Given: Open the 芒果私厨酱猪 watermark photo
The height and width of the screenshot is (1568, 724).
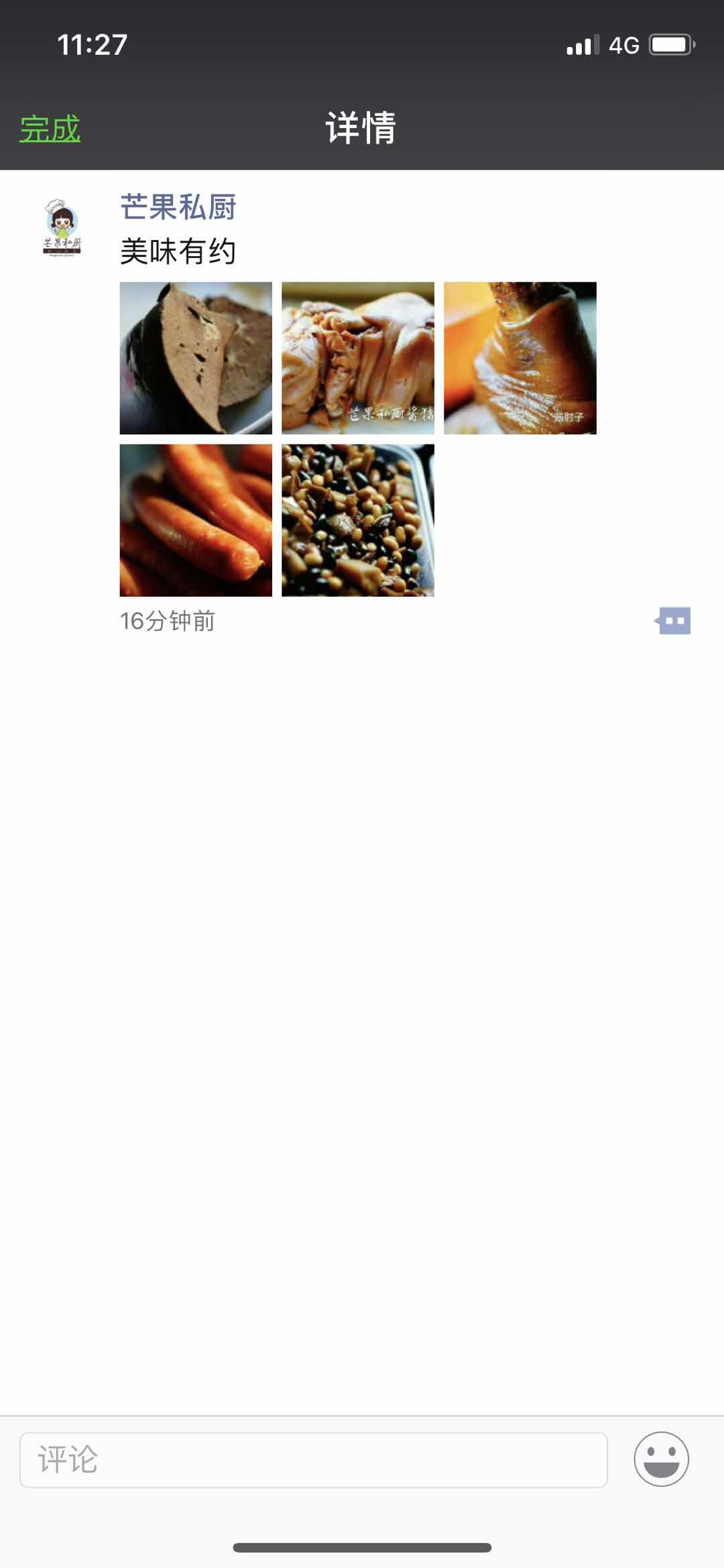Looking at the screenshot, I should [358, 358].
